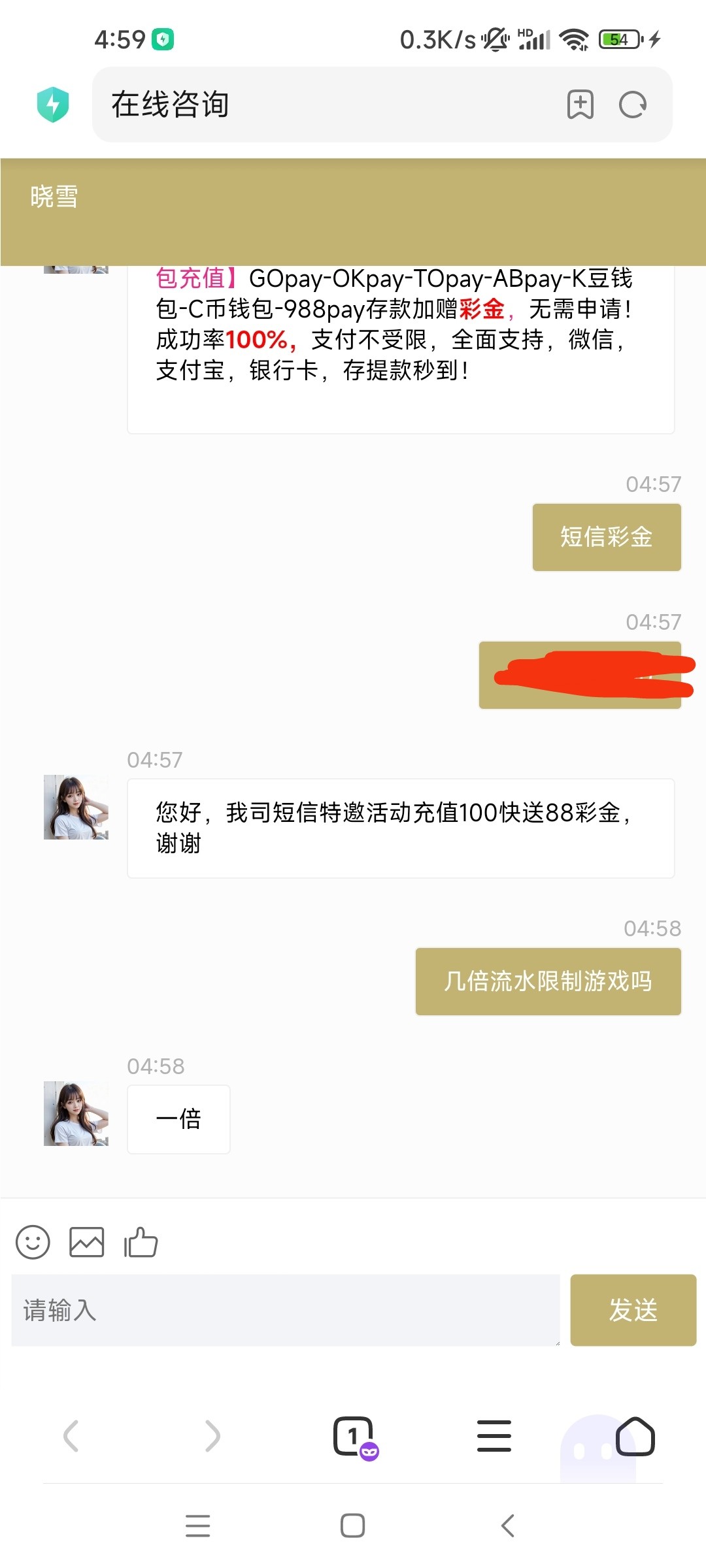
Task: Go forward to the next web page
Action: 212,1436
